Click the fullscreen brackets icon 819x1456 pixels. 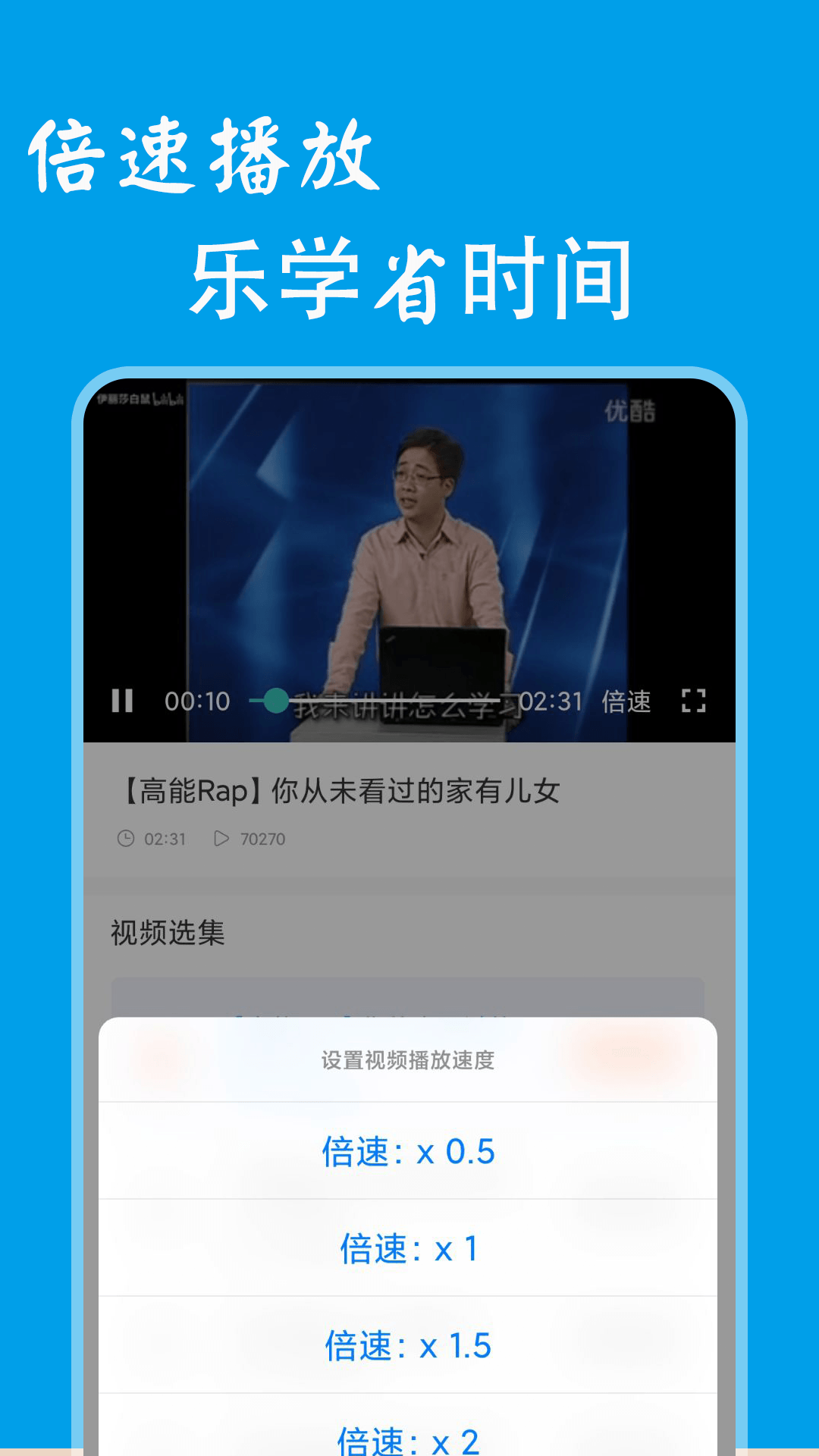click(695, 701)
